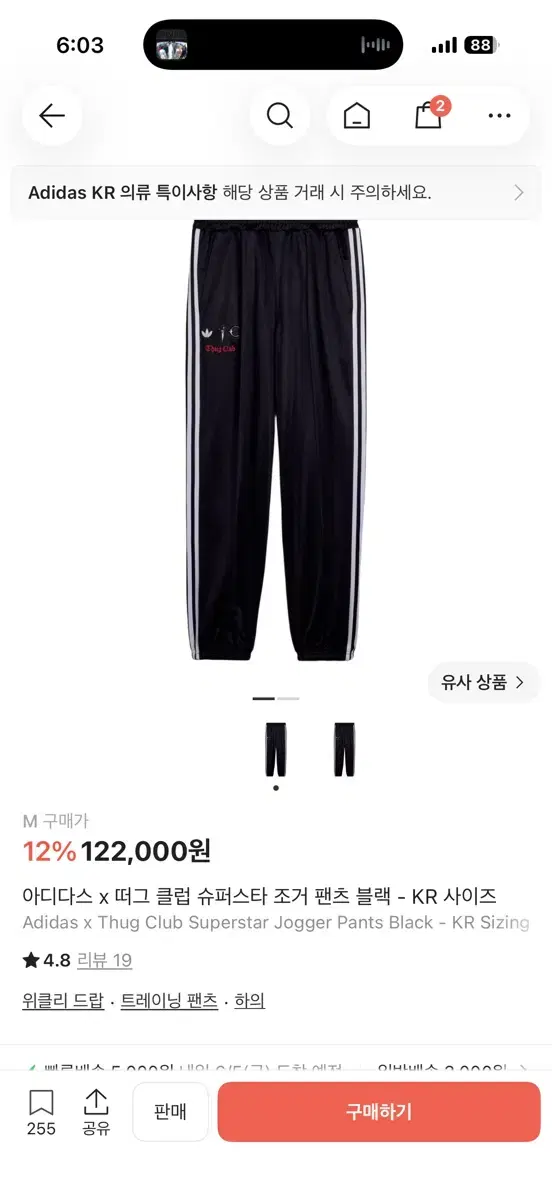Open the 리뷰 19 reviews link
Screen dimensions: 552x1200
pos(107,960)
